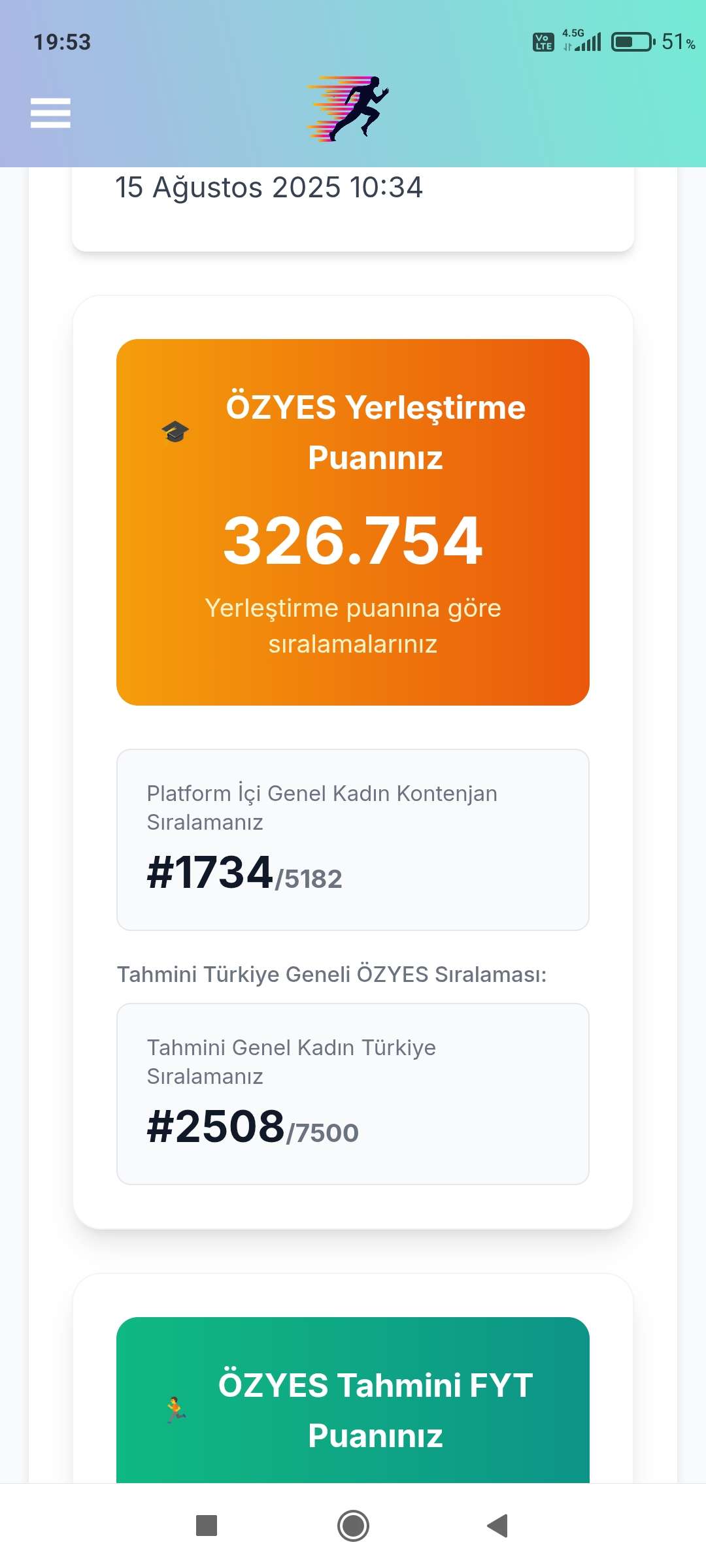Screen dimensions: 706x1568
Task: Go back using system navigation
Action: [x=497, y=1526]
